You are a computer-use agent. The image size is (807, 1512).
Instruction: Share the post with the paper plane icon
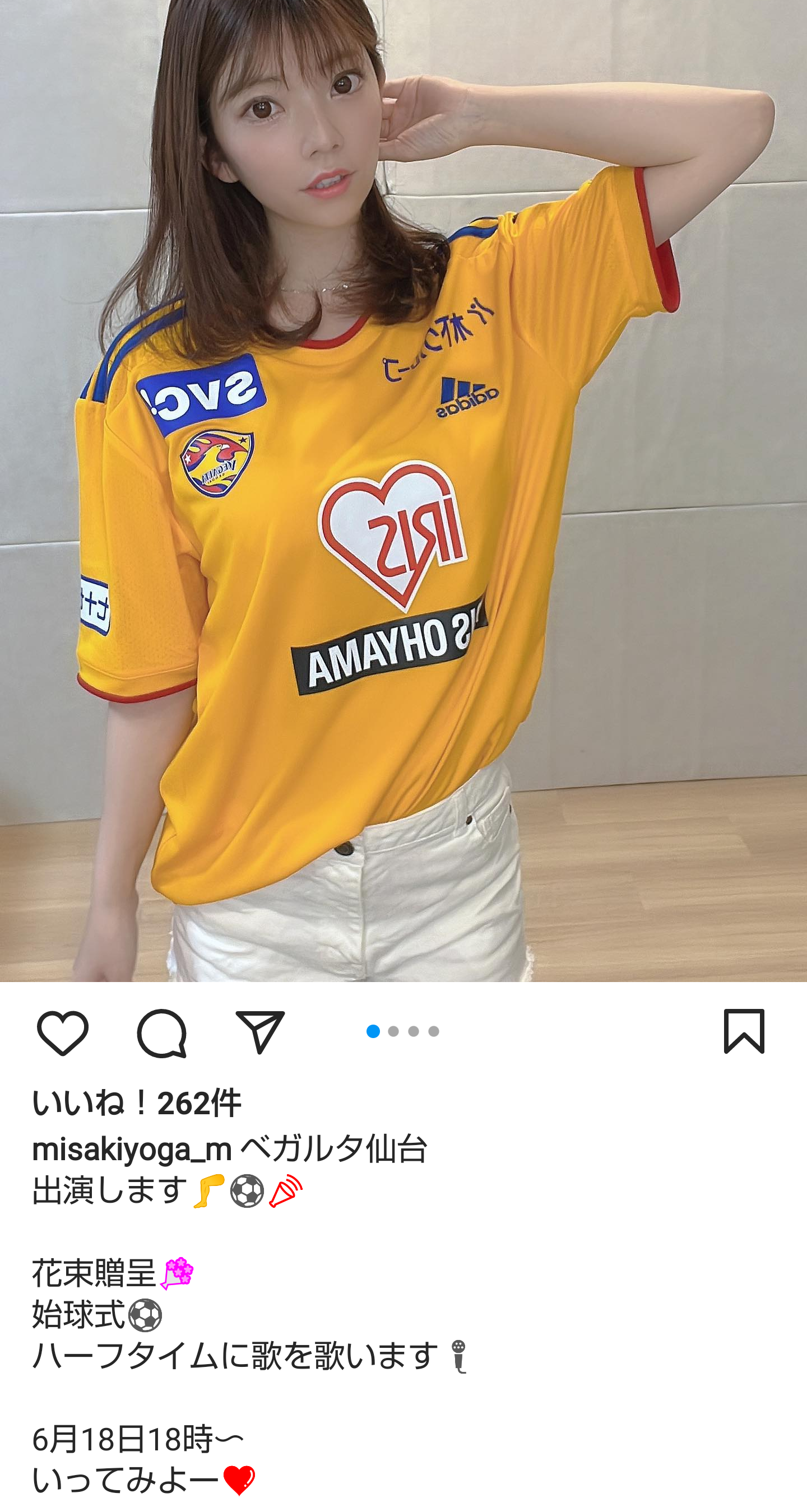coord(259,1032)
